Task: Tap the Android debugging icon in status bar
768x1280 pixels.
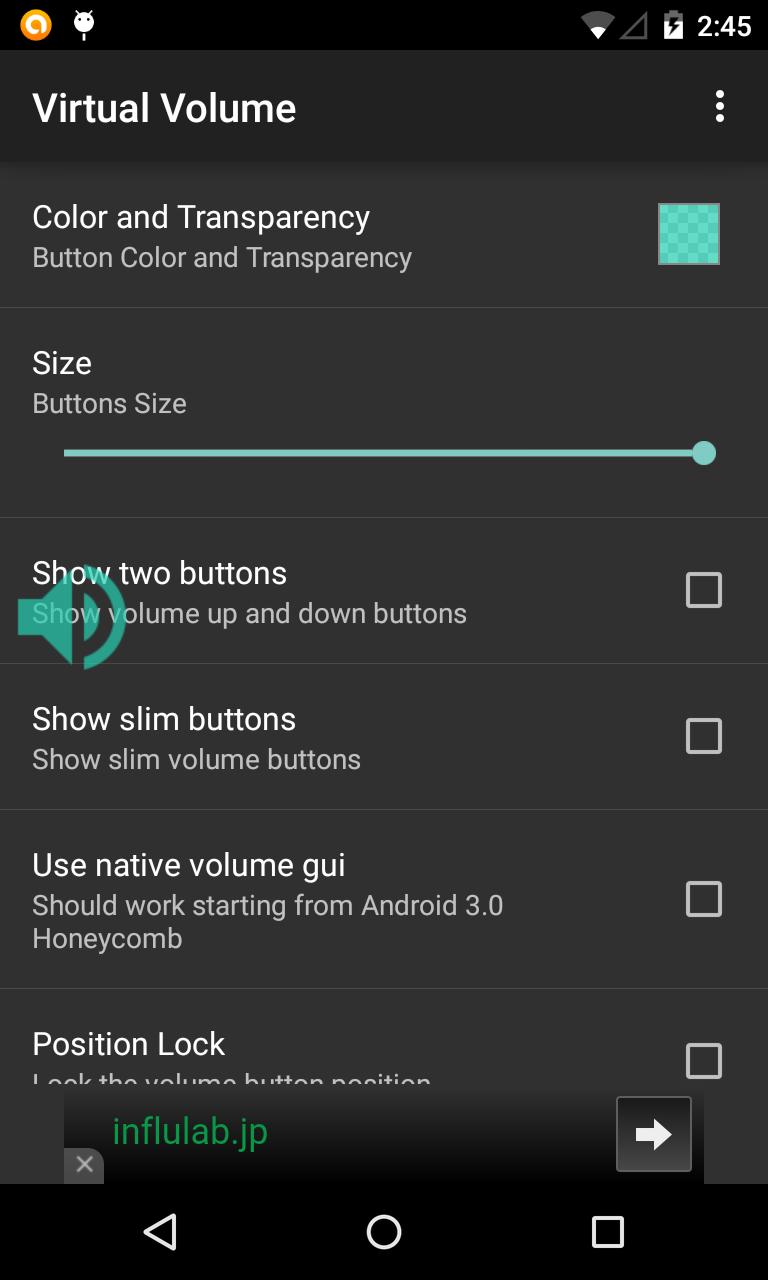Action: [84, 24]
